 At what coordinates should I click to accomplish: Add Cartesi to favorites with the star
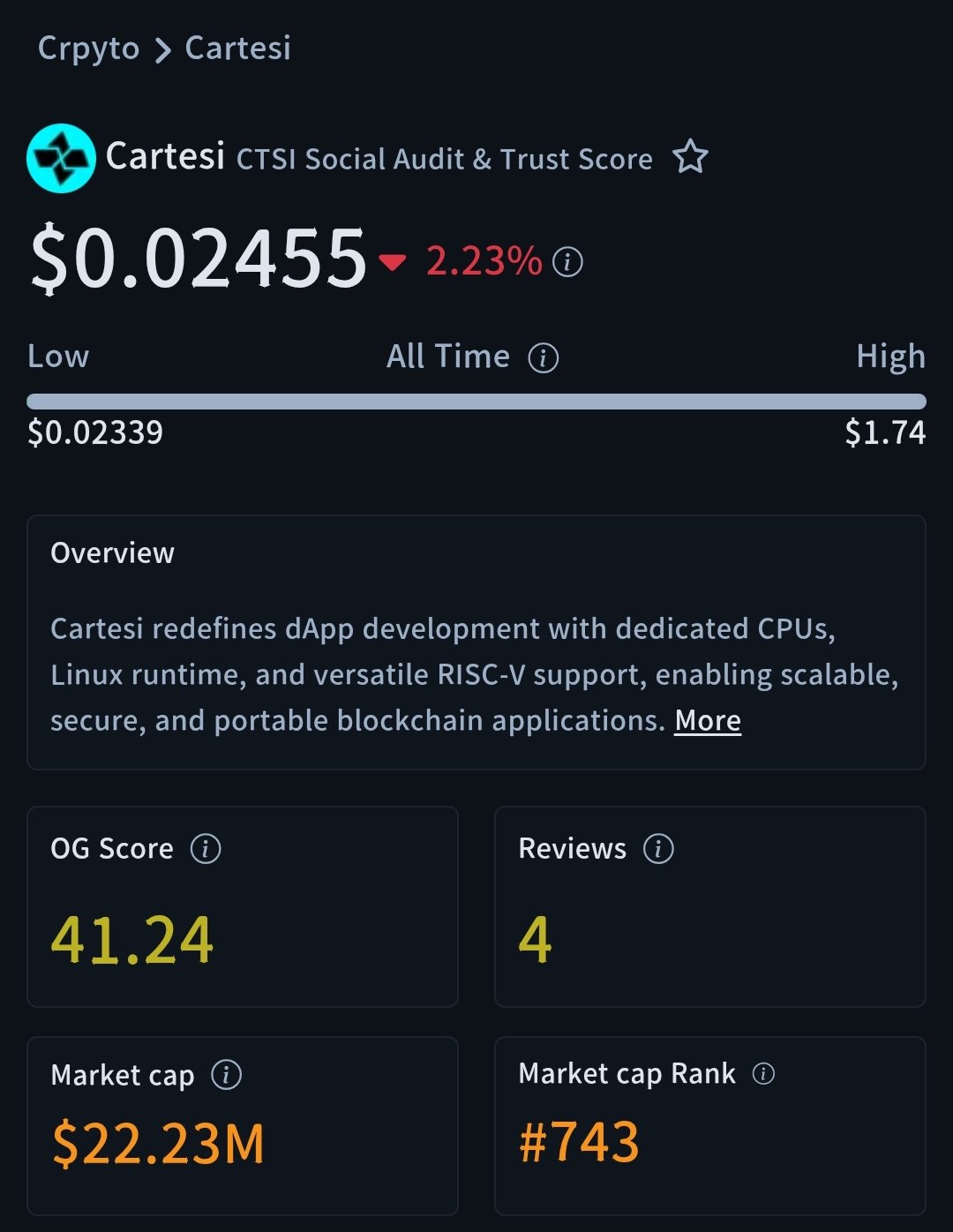pyautogui.click(x=690, y=158)
